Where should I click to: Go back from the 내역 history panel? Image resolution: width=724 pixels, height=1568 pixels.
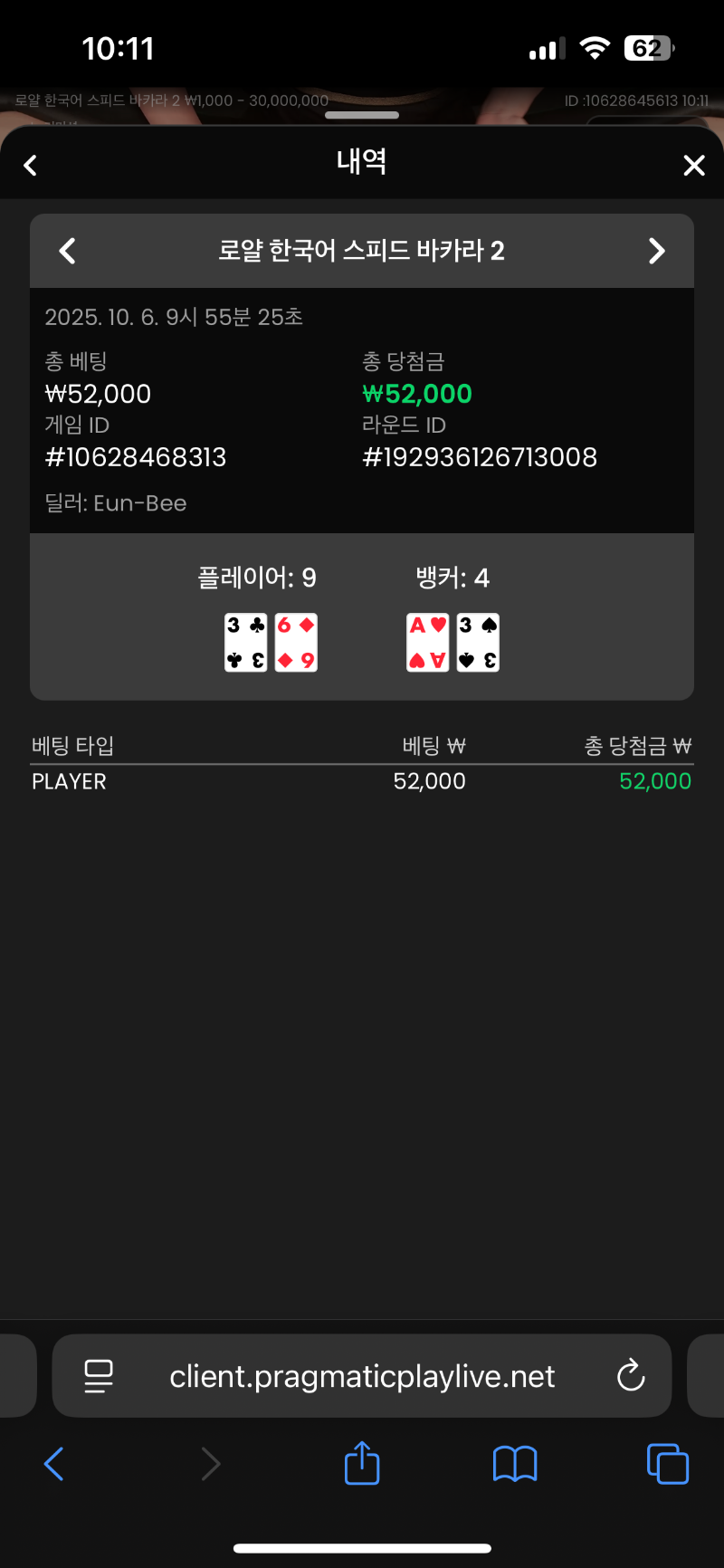pos(31,166)
